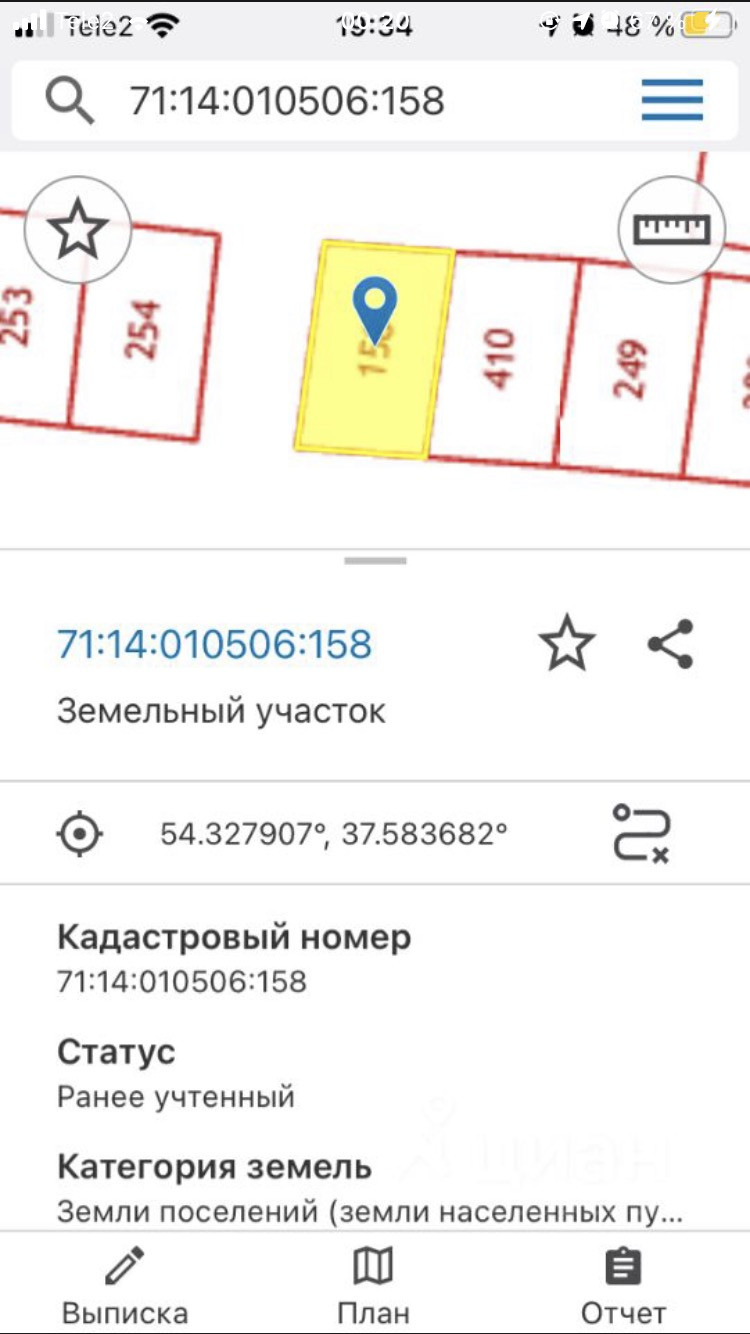Share this land parcel
The image size is (750, 1334).
tap(670, 644)
